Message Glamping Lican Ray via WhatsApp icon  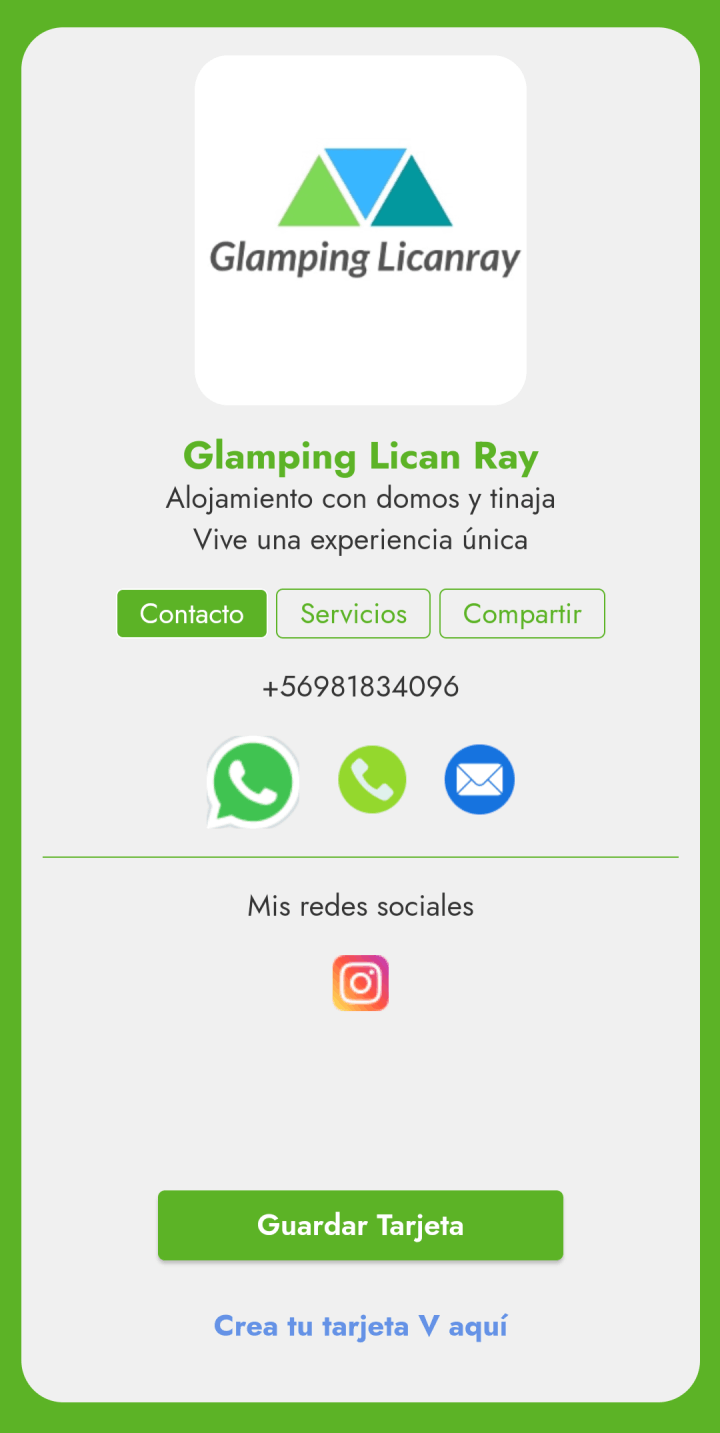tap(254, 782)
